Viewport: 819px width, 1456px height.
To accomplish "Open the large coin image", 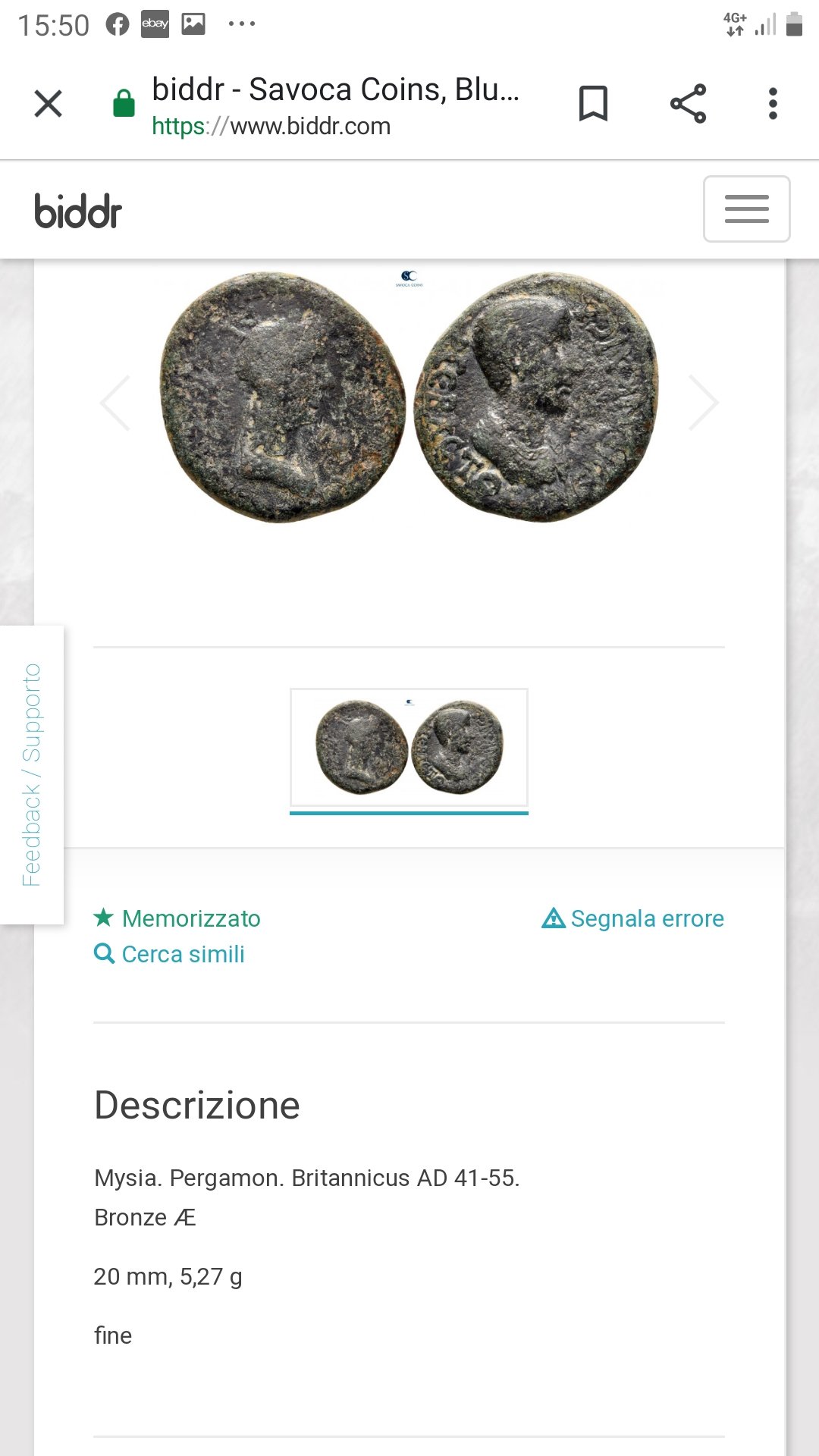I will (409, 397).
